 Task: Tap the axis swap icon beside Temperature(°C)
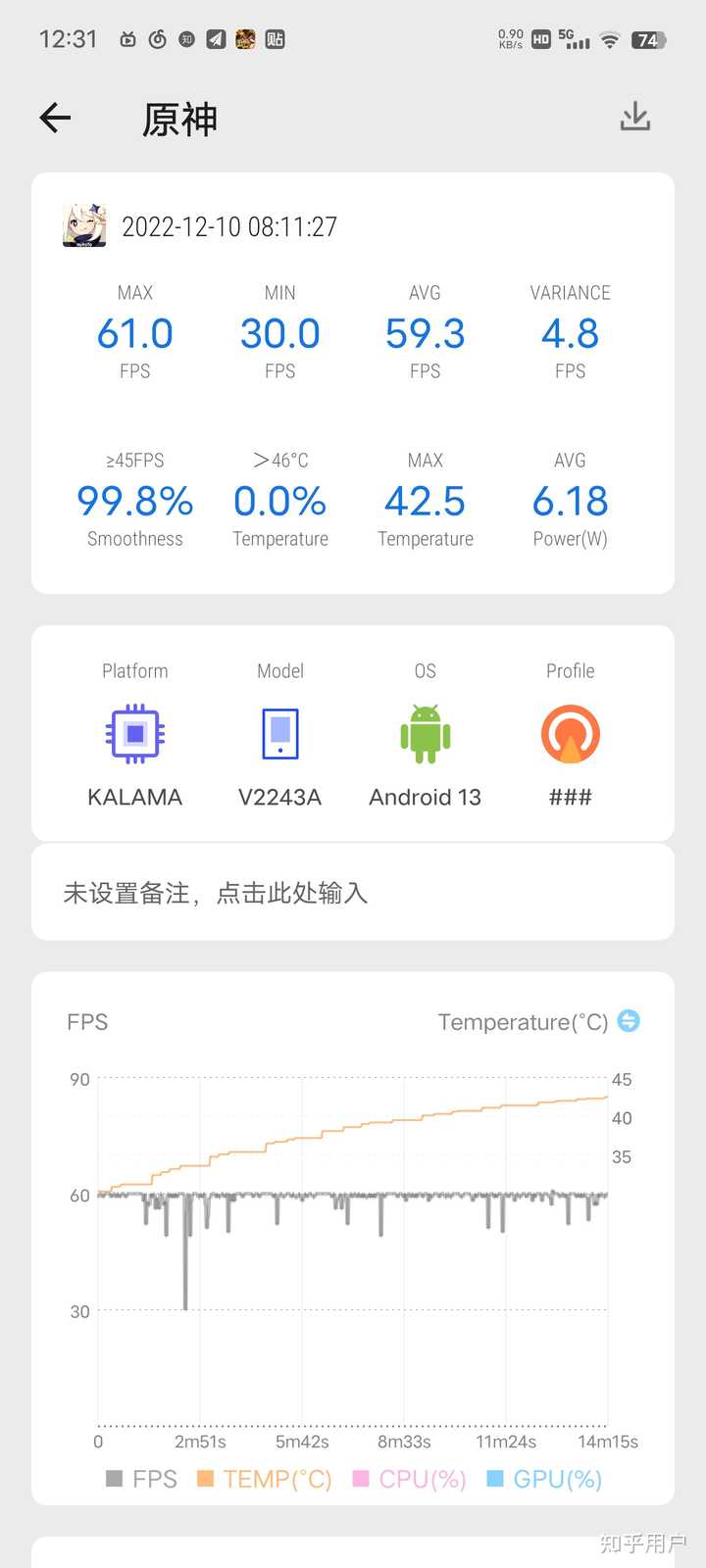point(628,1021)
